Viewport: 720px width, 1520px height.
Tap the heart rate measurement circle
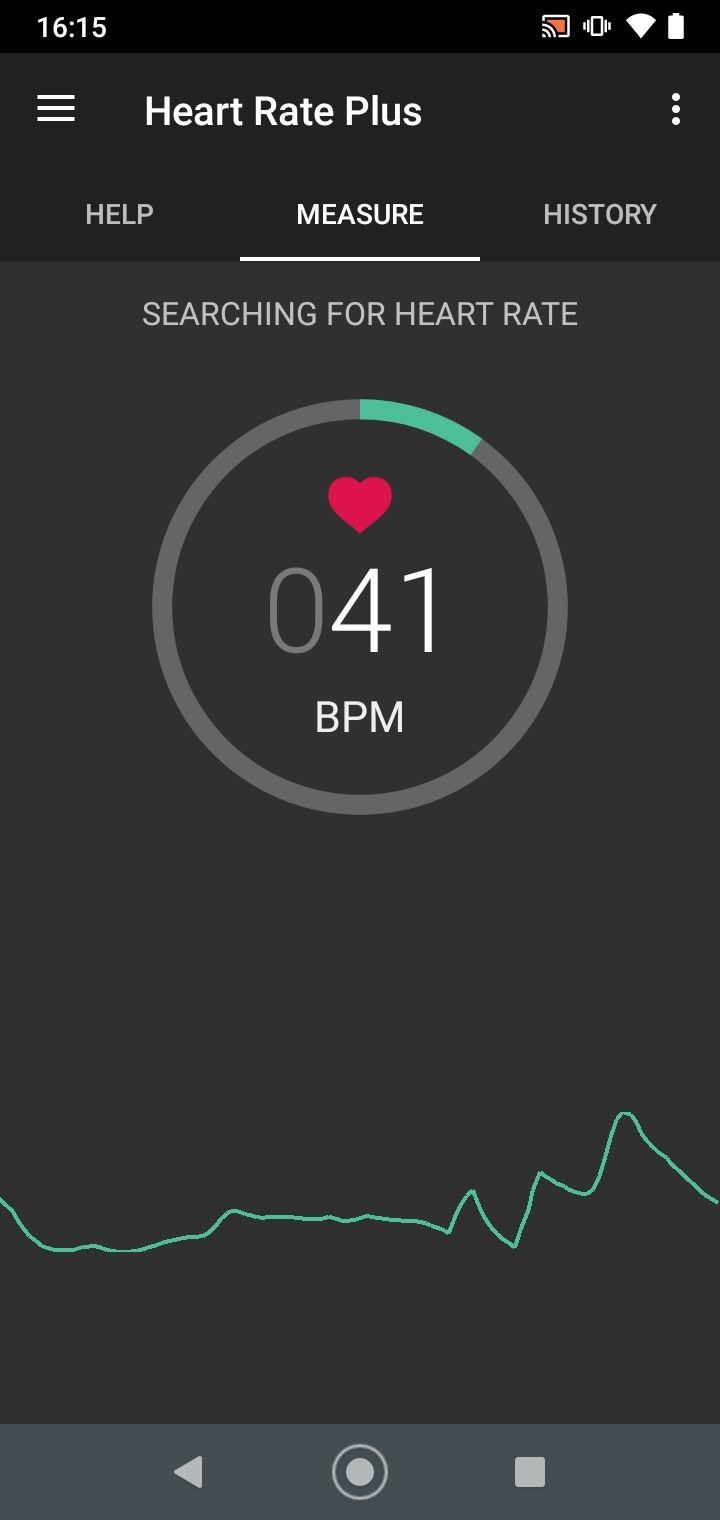360,607
